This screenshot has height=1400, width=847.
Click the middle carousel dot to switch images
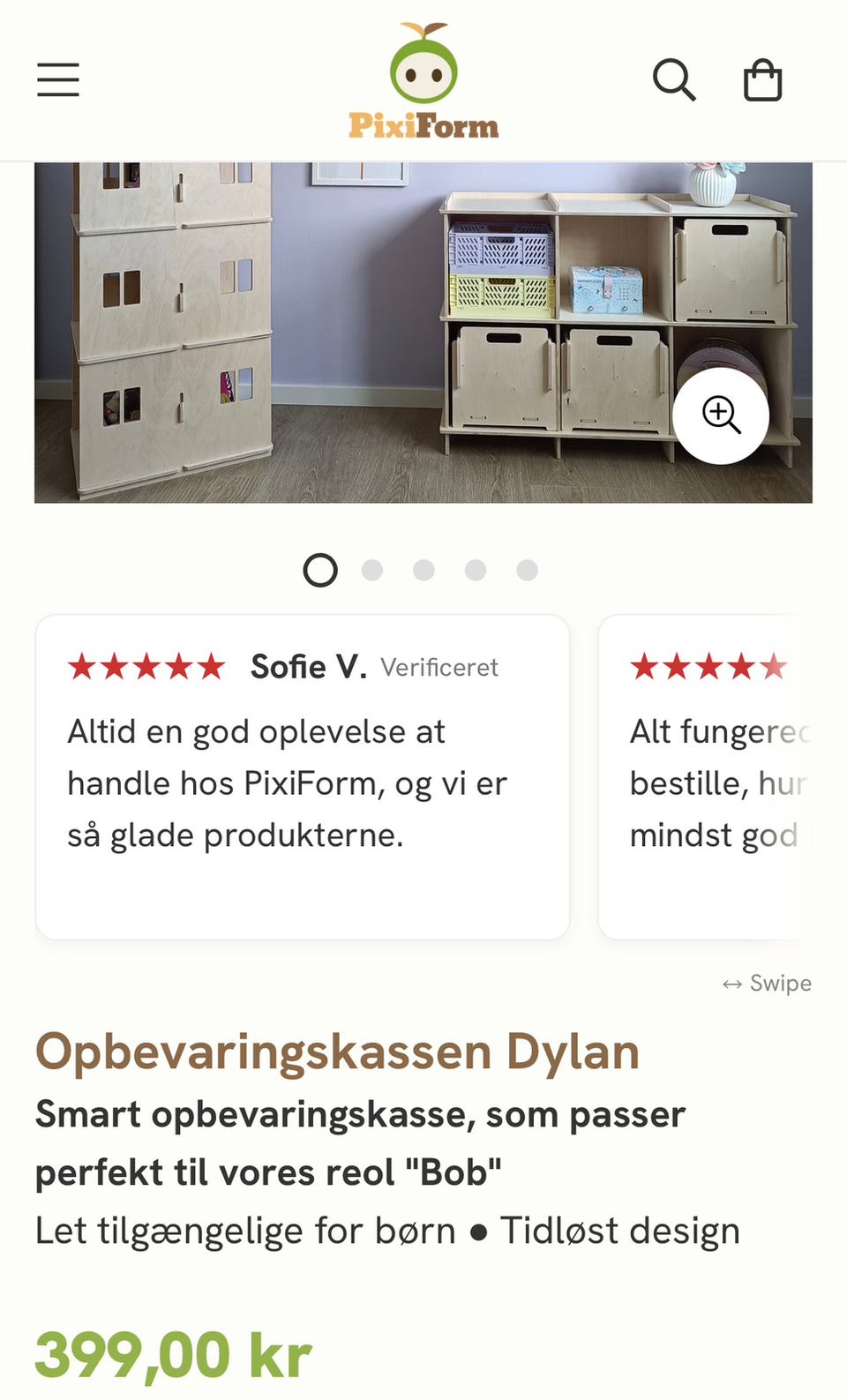pos(424,570)
